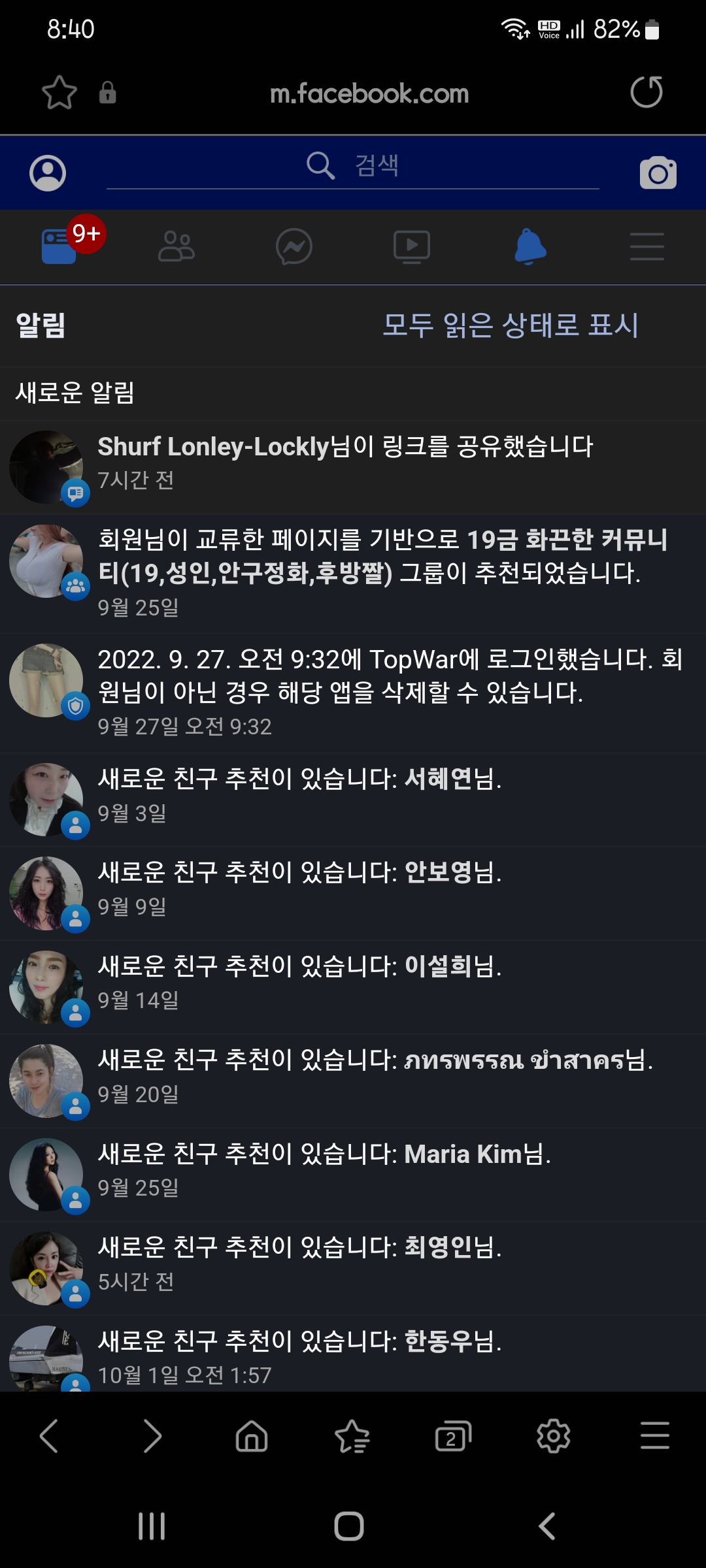Open the camera icon
The height and width of the screenshot is (1568, 706).
coord(658,173)
